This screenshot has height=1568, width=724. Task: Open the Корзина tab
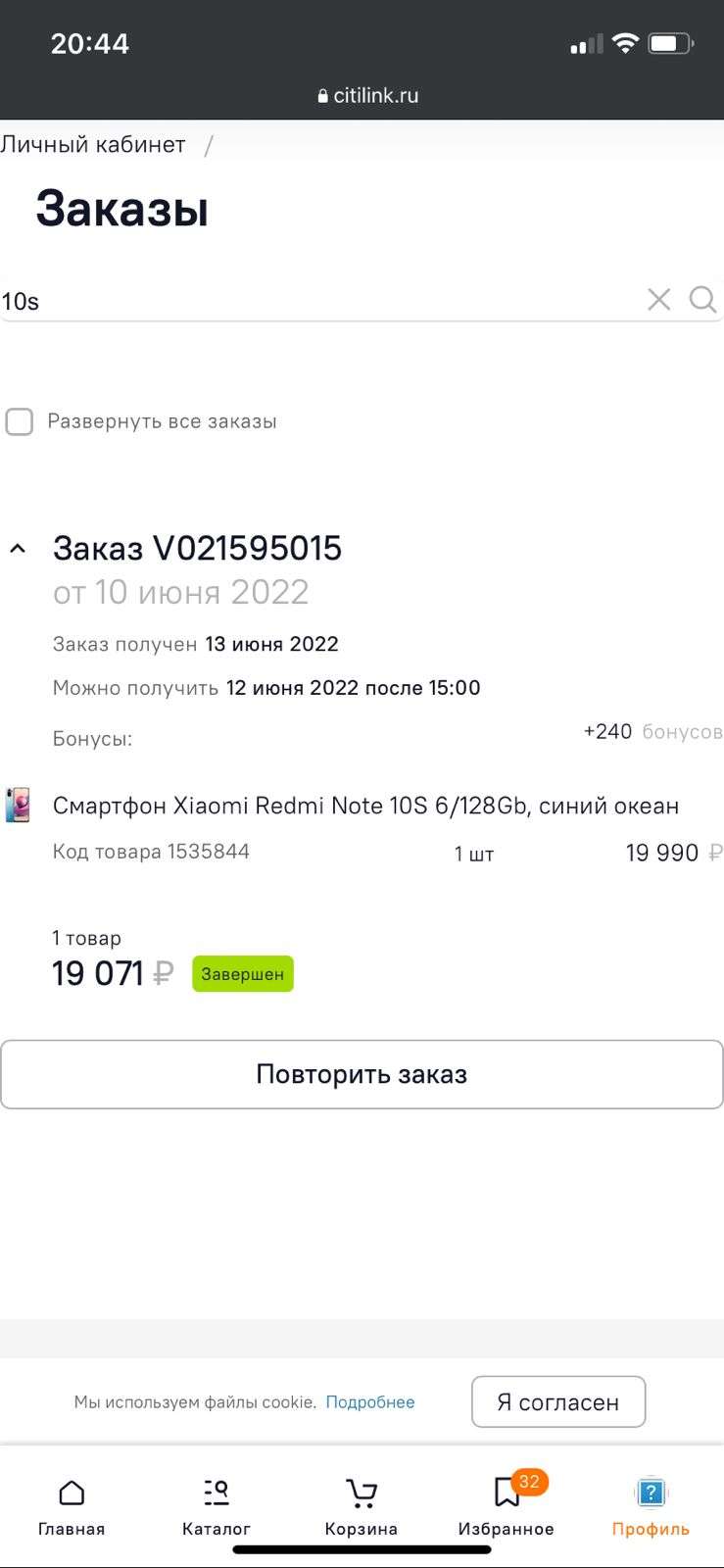[362, 1506]
